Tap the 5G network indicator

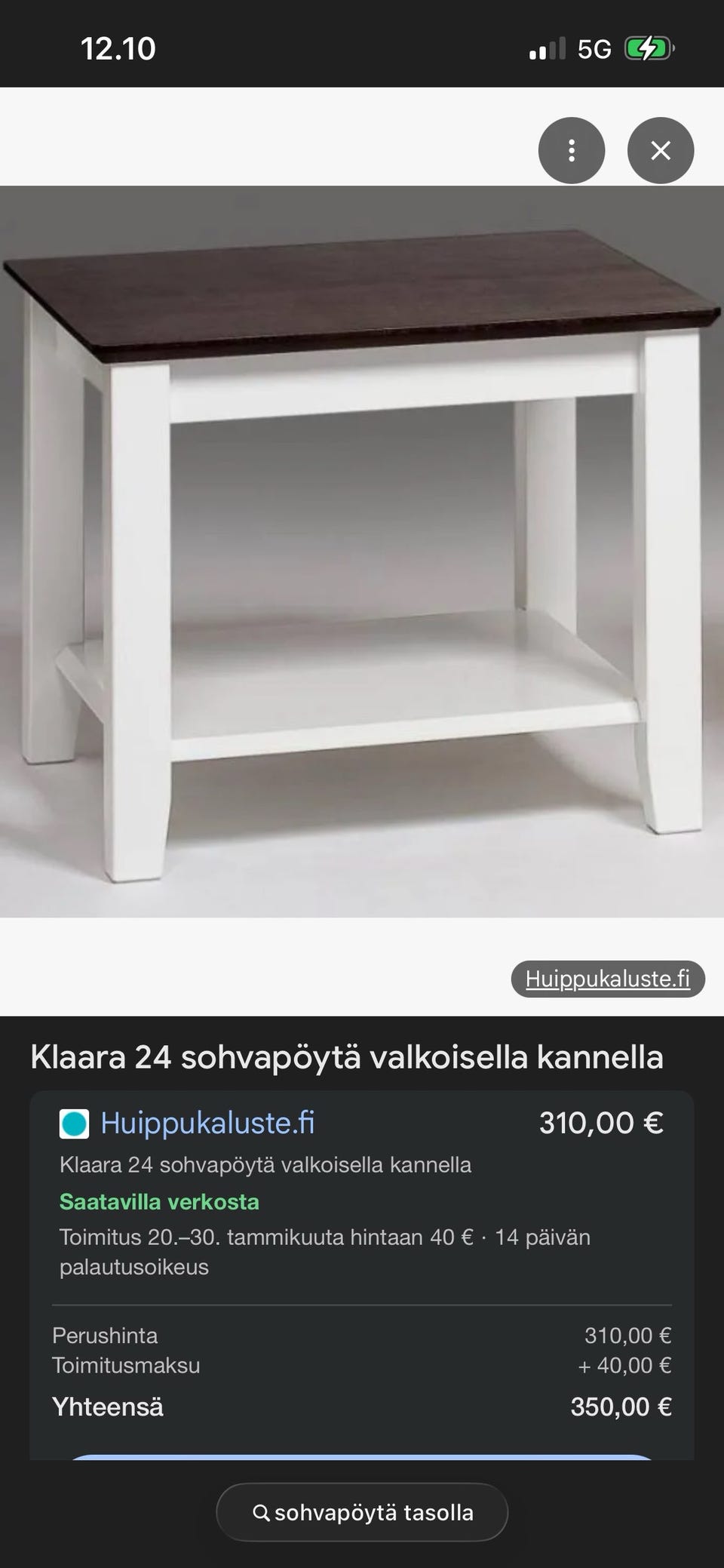pos(594,48)
